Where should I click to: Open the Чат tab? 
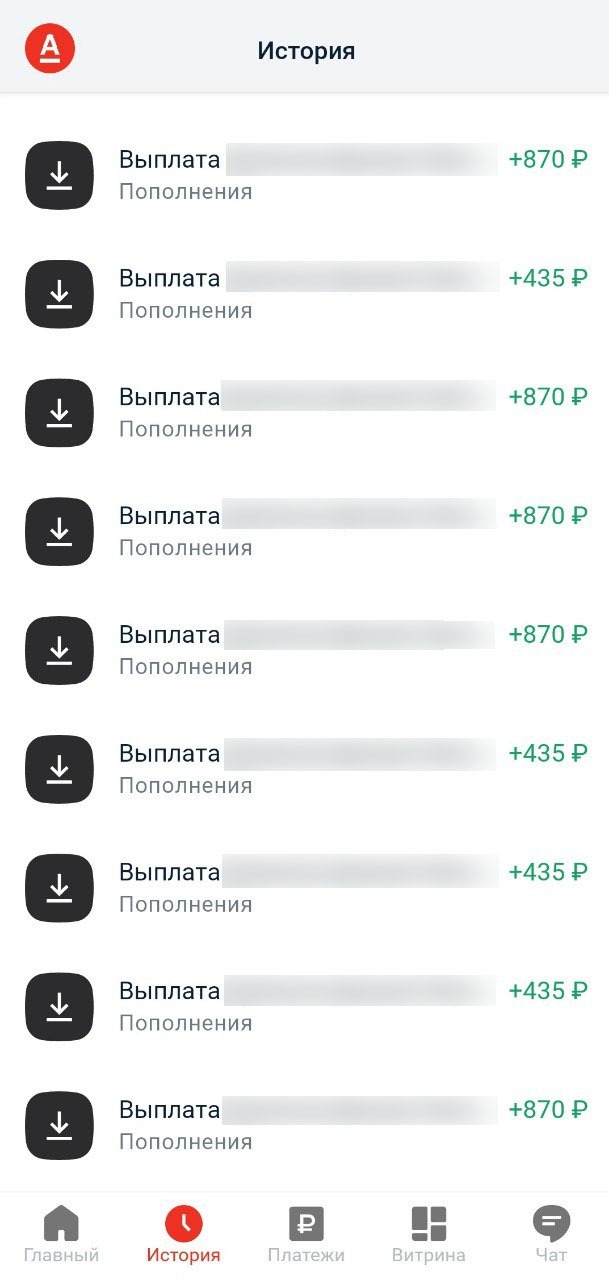[x=550, y=1234]
